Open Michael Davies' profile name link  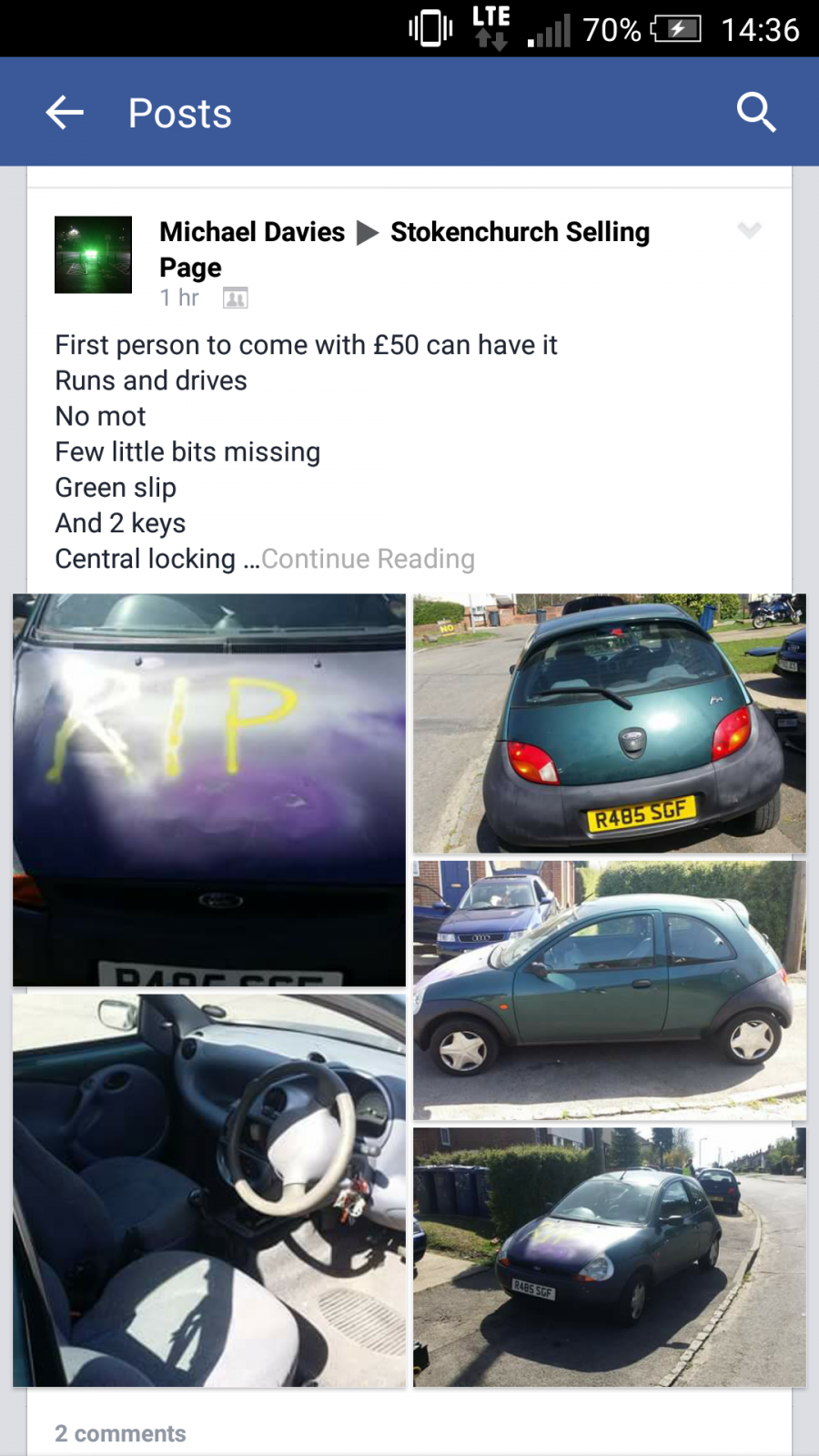[x=252, y=232]
